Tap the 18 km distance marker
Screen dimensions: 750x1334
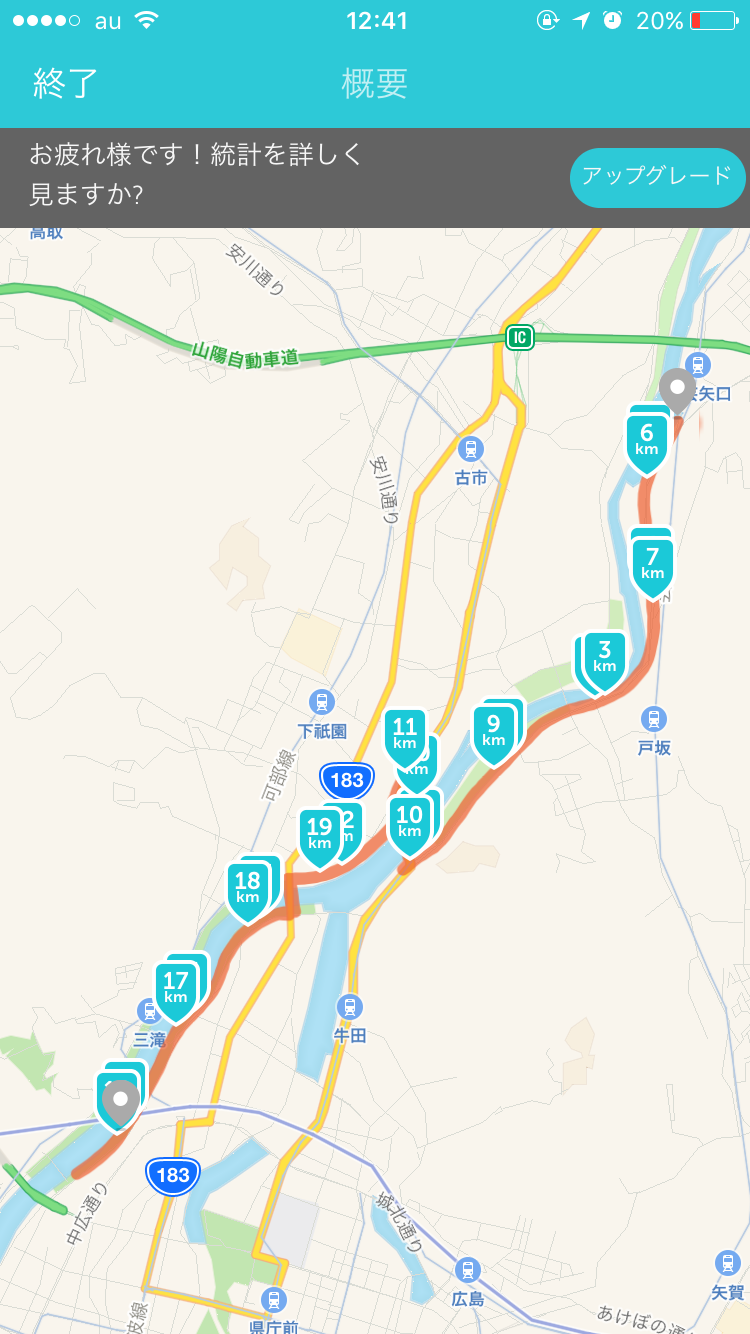pyautogui.click(x=247, y=888)
